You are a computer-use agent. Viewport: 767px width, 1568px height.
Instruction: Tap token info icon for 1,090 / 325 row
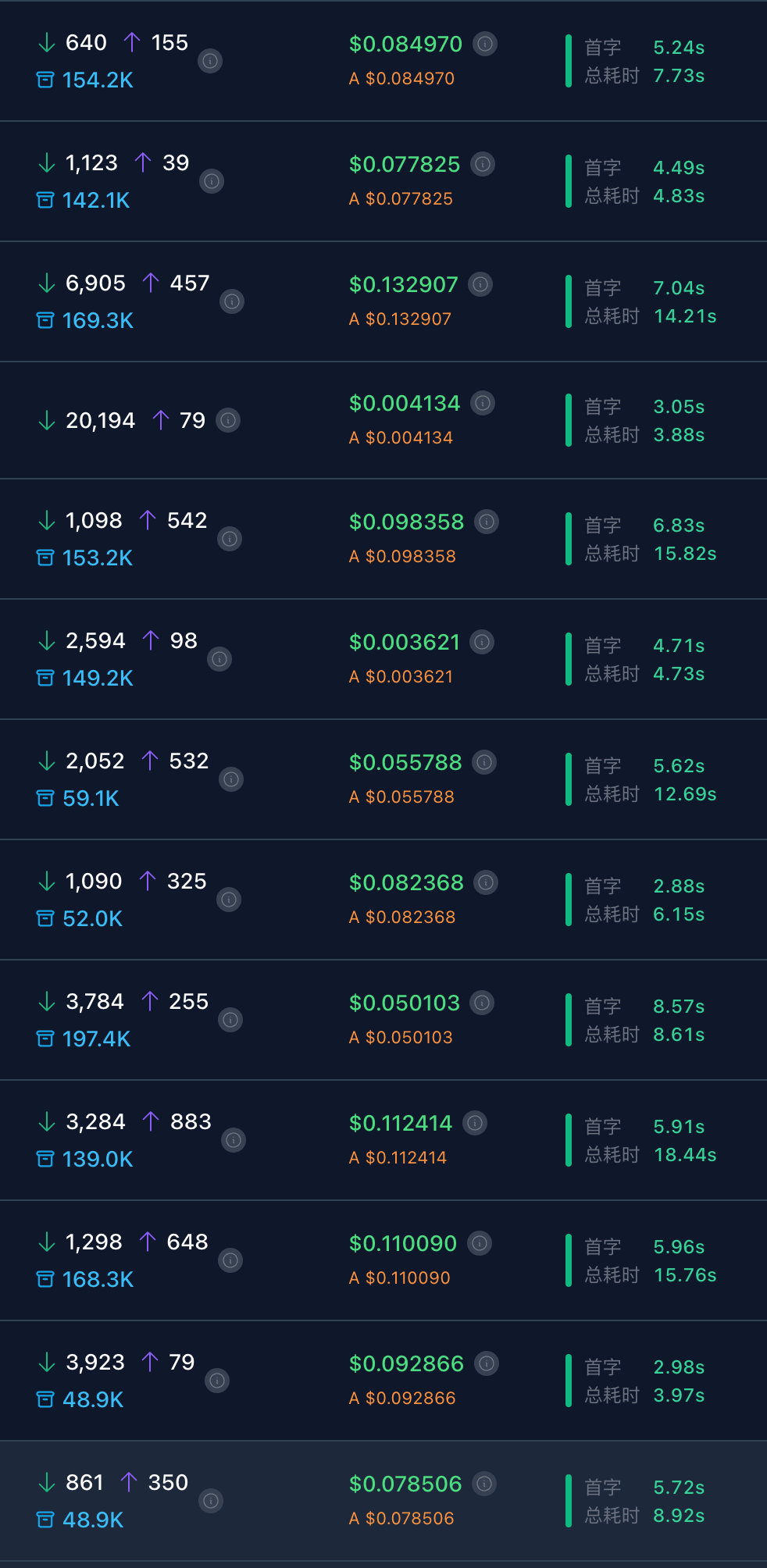click(x=229, y=900)
